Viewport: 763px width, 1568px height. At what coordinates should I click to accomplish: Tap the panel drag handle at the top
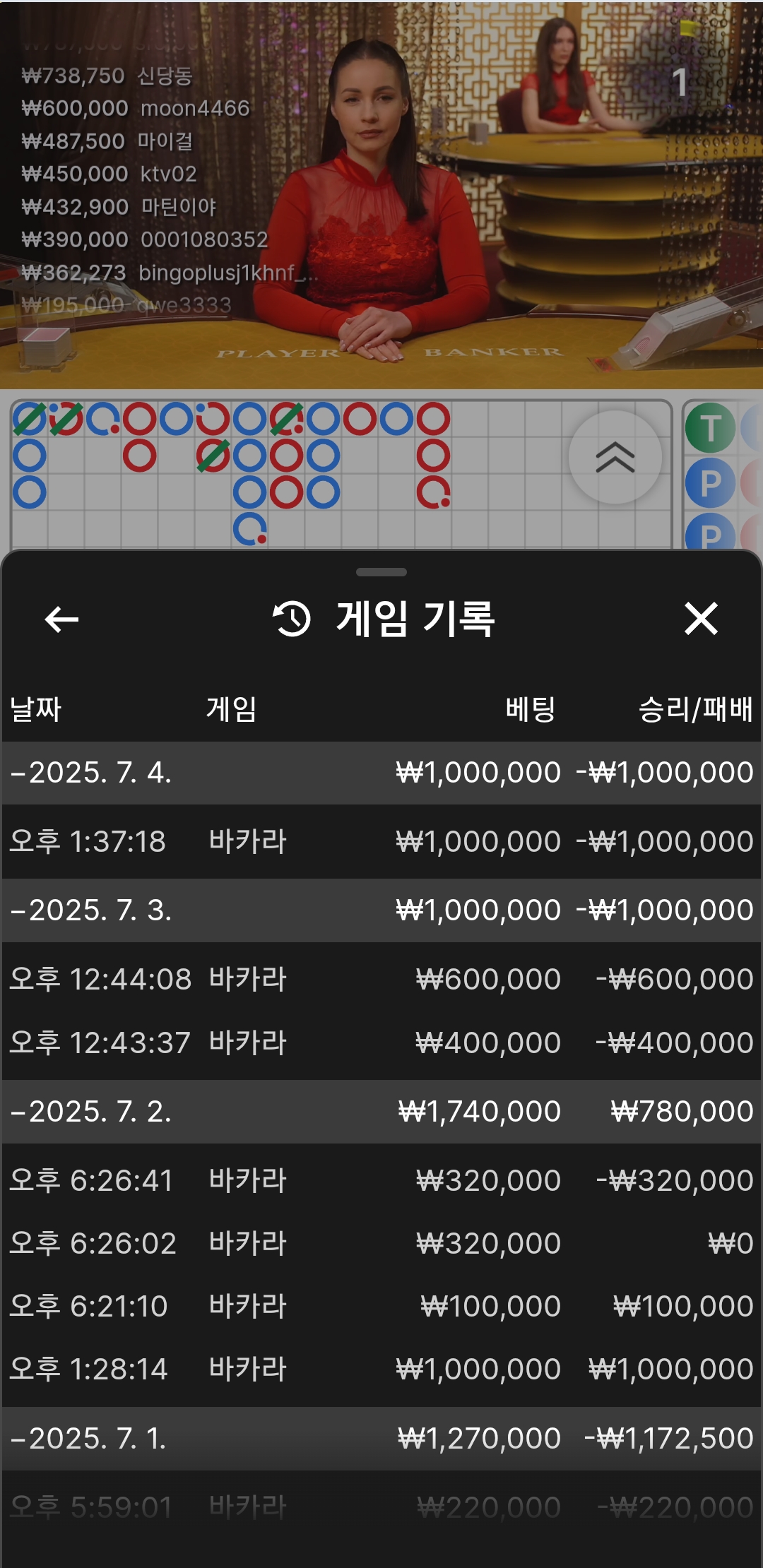(381, 572)
